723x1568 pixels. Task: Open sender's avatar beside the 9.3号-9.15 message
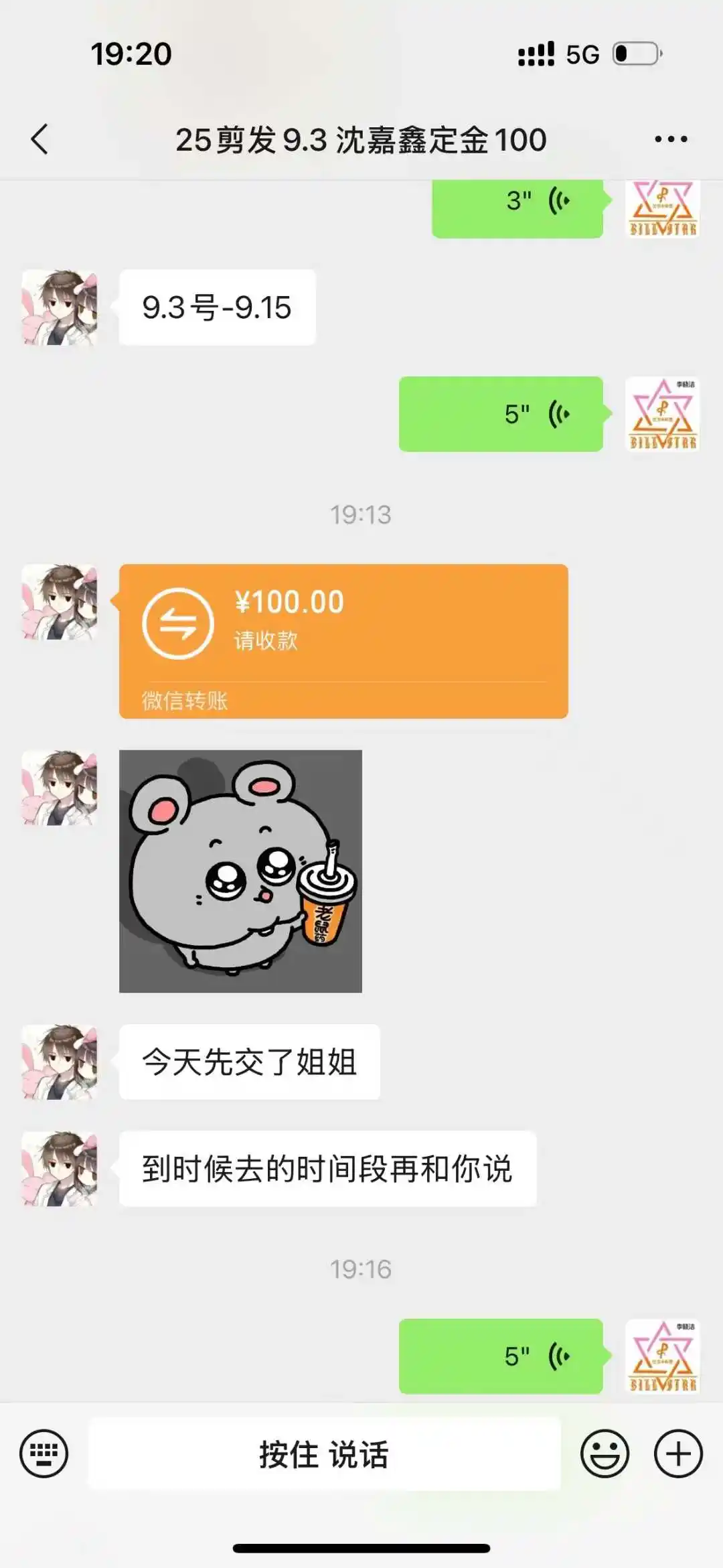click(60, 307)
